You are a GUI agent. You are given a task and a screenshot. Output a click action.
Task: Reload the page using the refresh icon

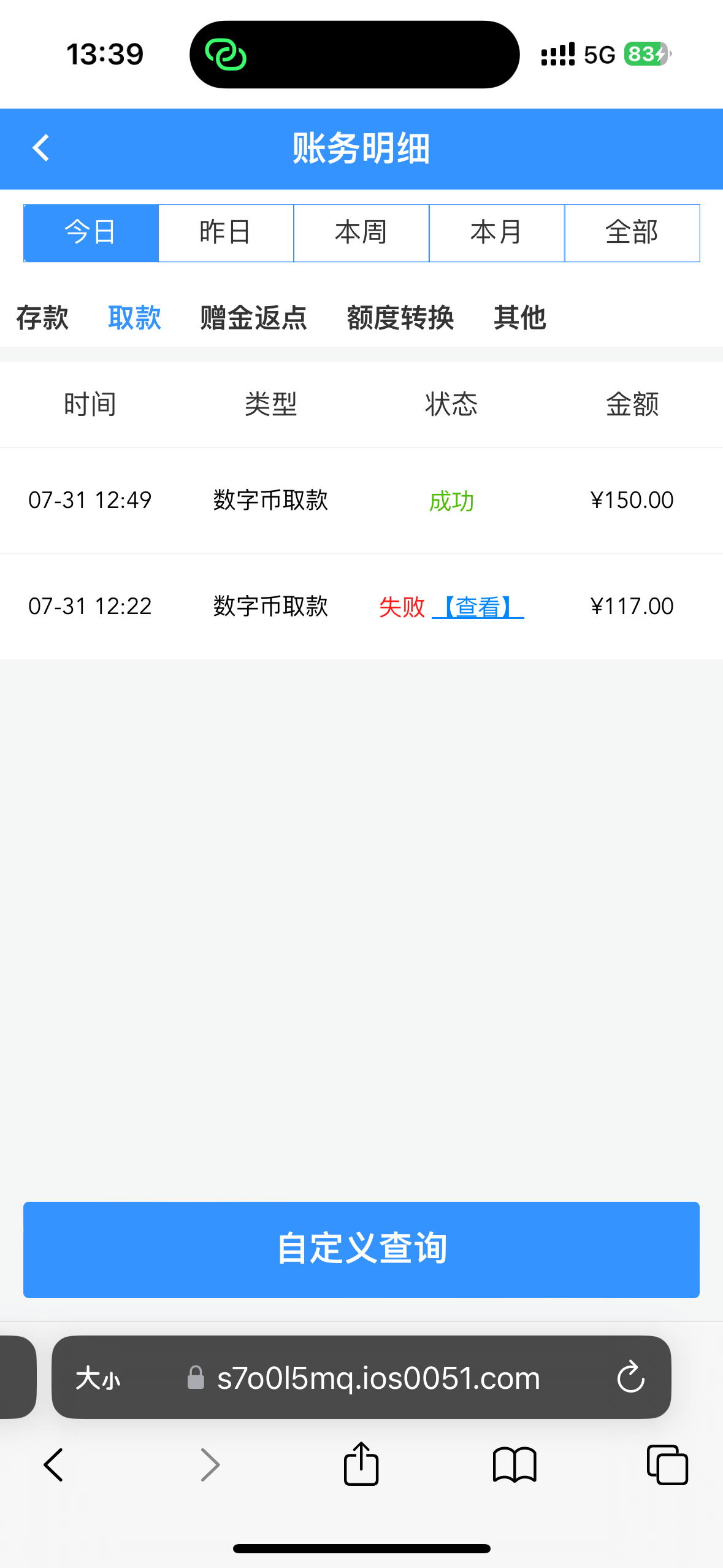(630, 1377)
